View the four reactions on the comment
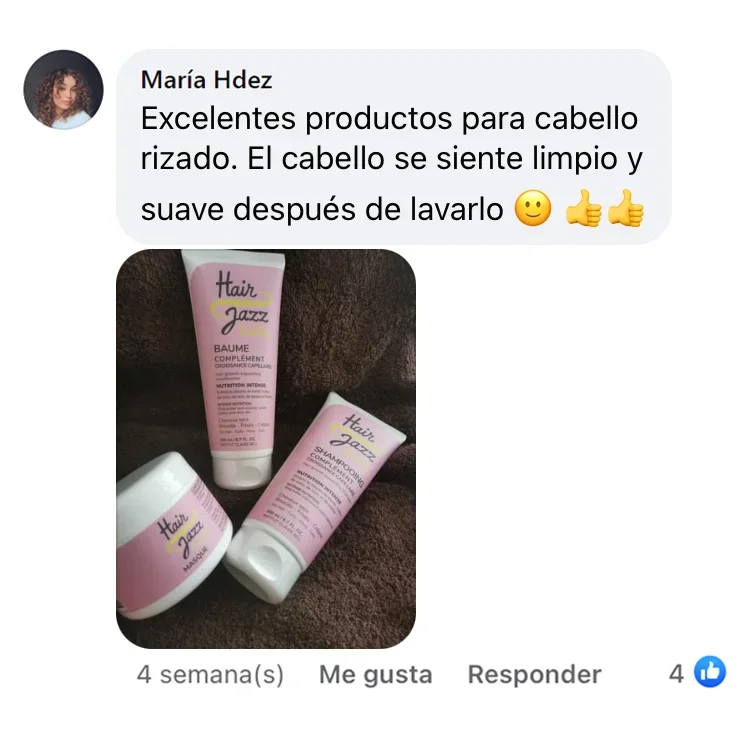 tap(699, 673)
